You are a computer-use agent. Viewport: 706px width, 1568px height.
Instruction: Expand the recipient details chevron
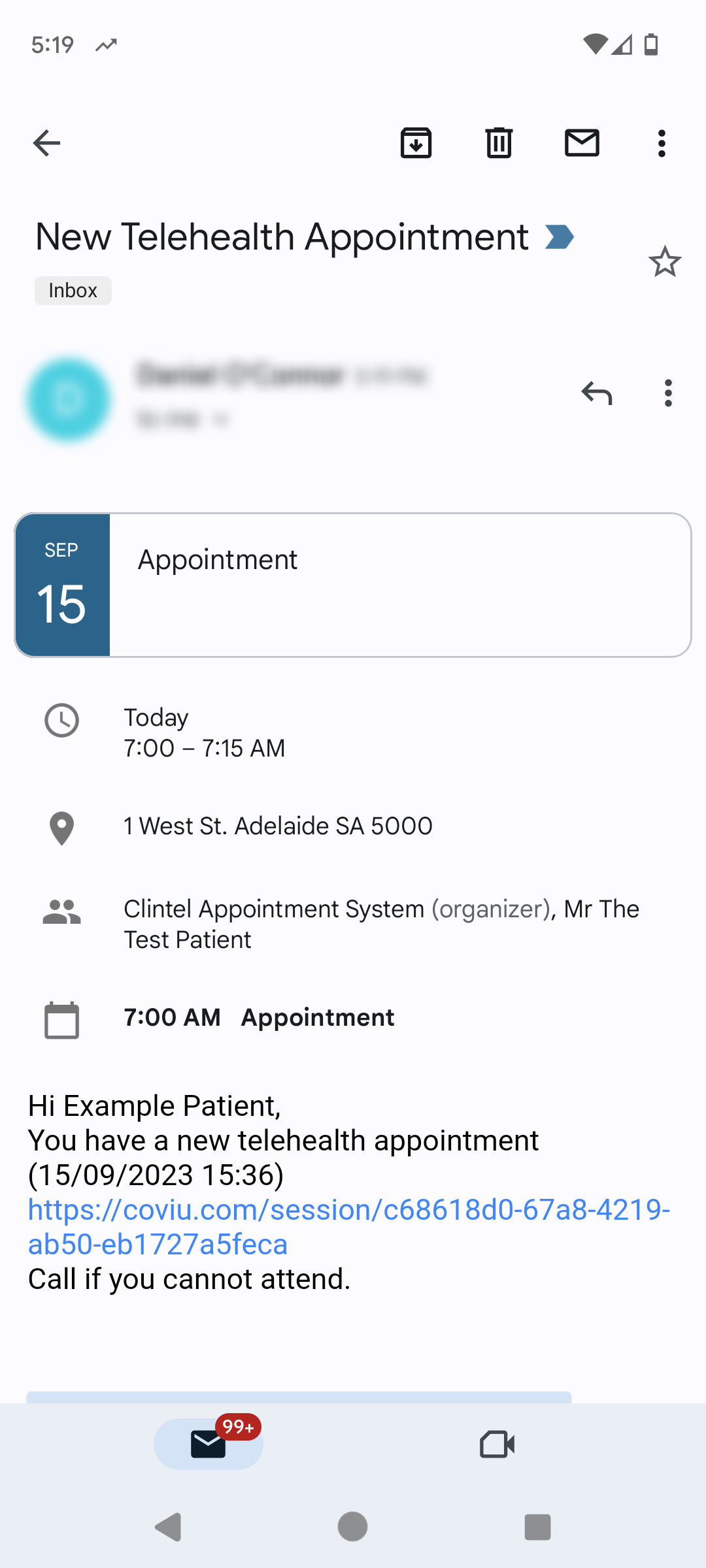coord(221,419)
